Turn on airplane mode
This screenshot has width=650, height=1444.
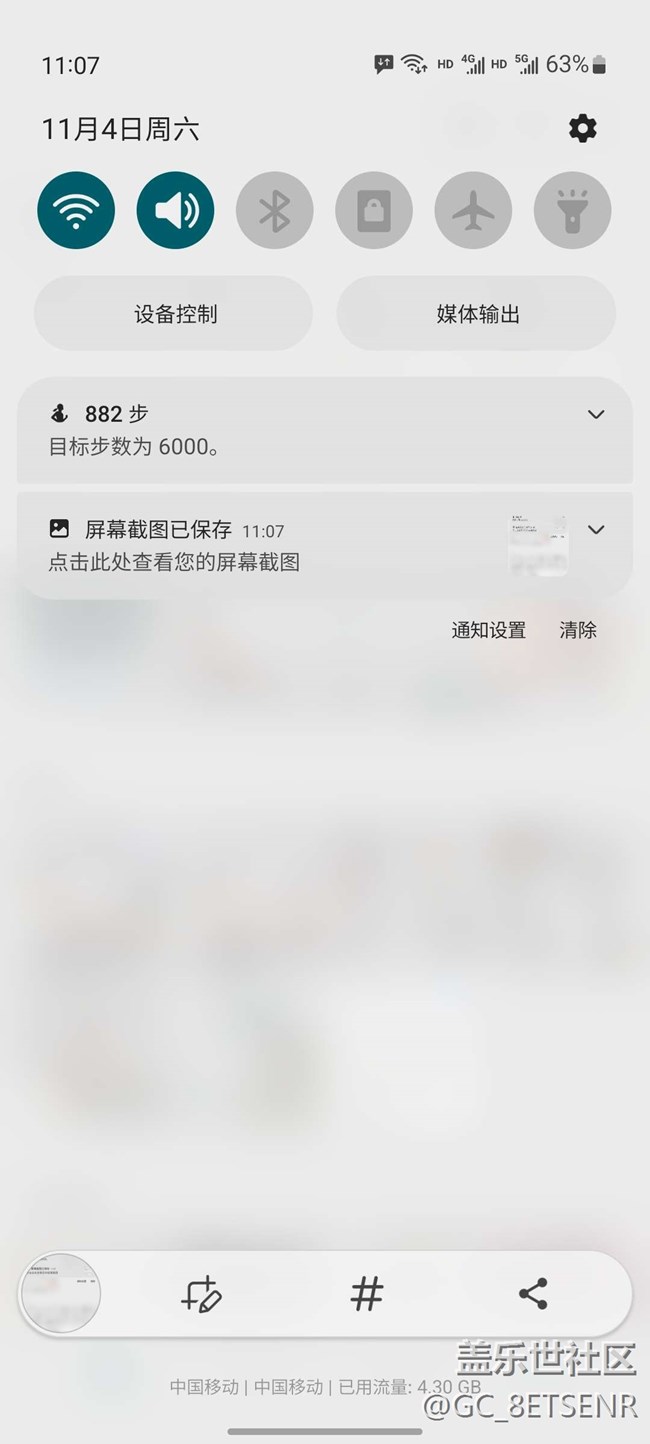[x=473, y=210]
